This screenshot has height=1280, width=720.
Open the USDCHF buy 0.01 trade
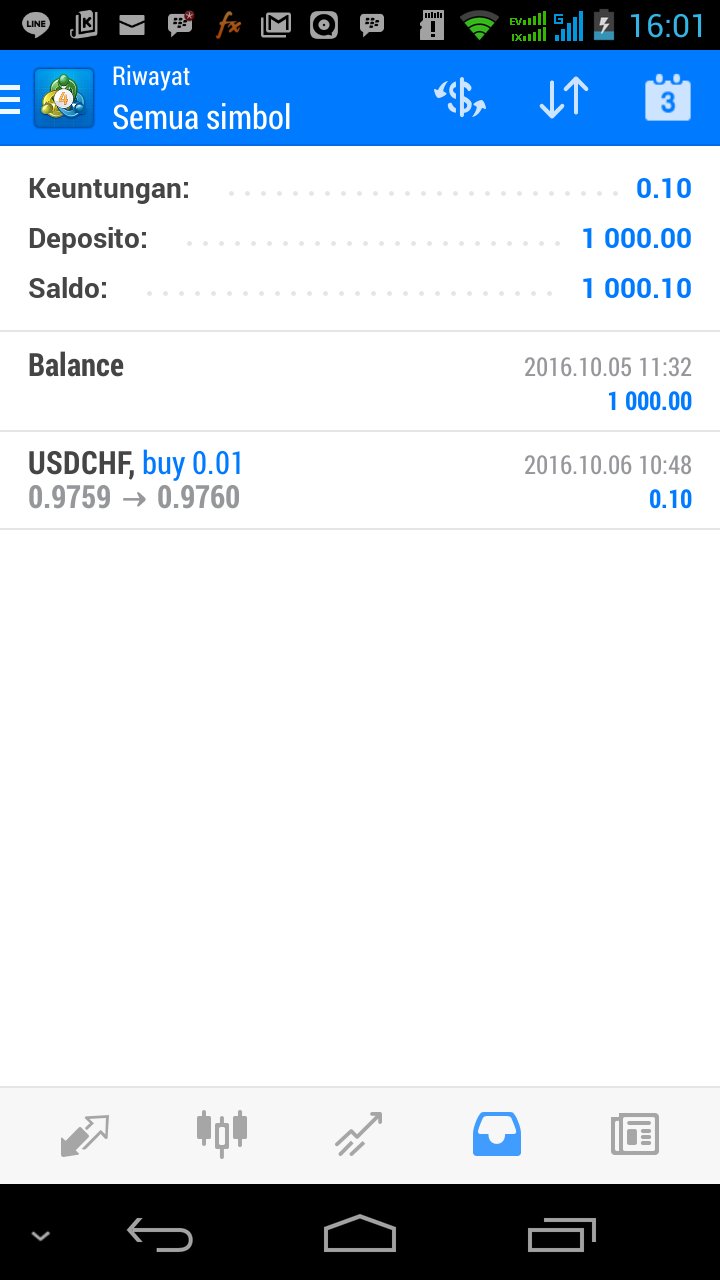360,481
